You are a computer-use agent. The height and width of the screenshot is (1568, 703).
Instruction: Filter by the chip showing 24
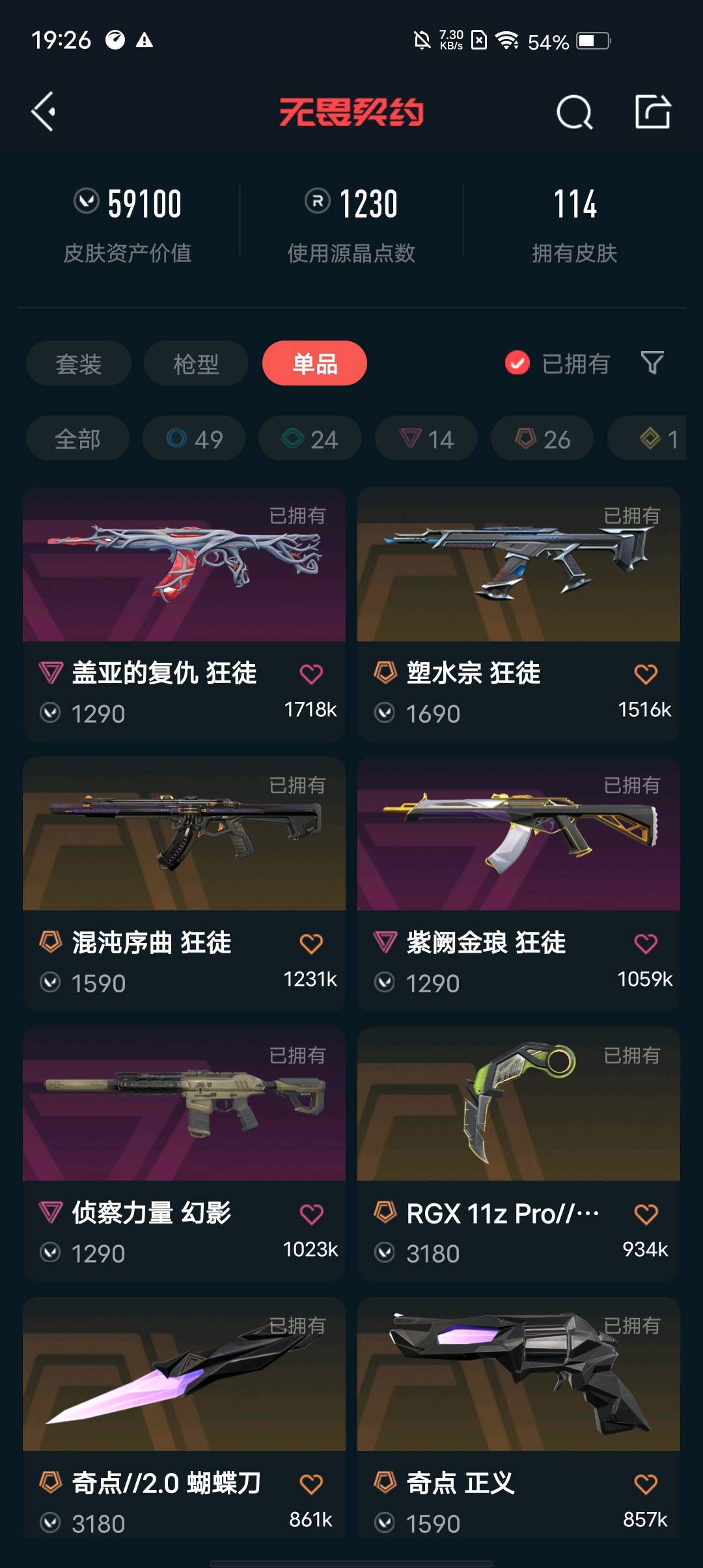pos(310,439)
